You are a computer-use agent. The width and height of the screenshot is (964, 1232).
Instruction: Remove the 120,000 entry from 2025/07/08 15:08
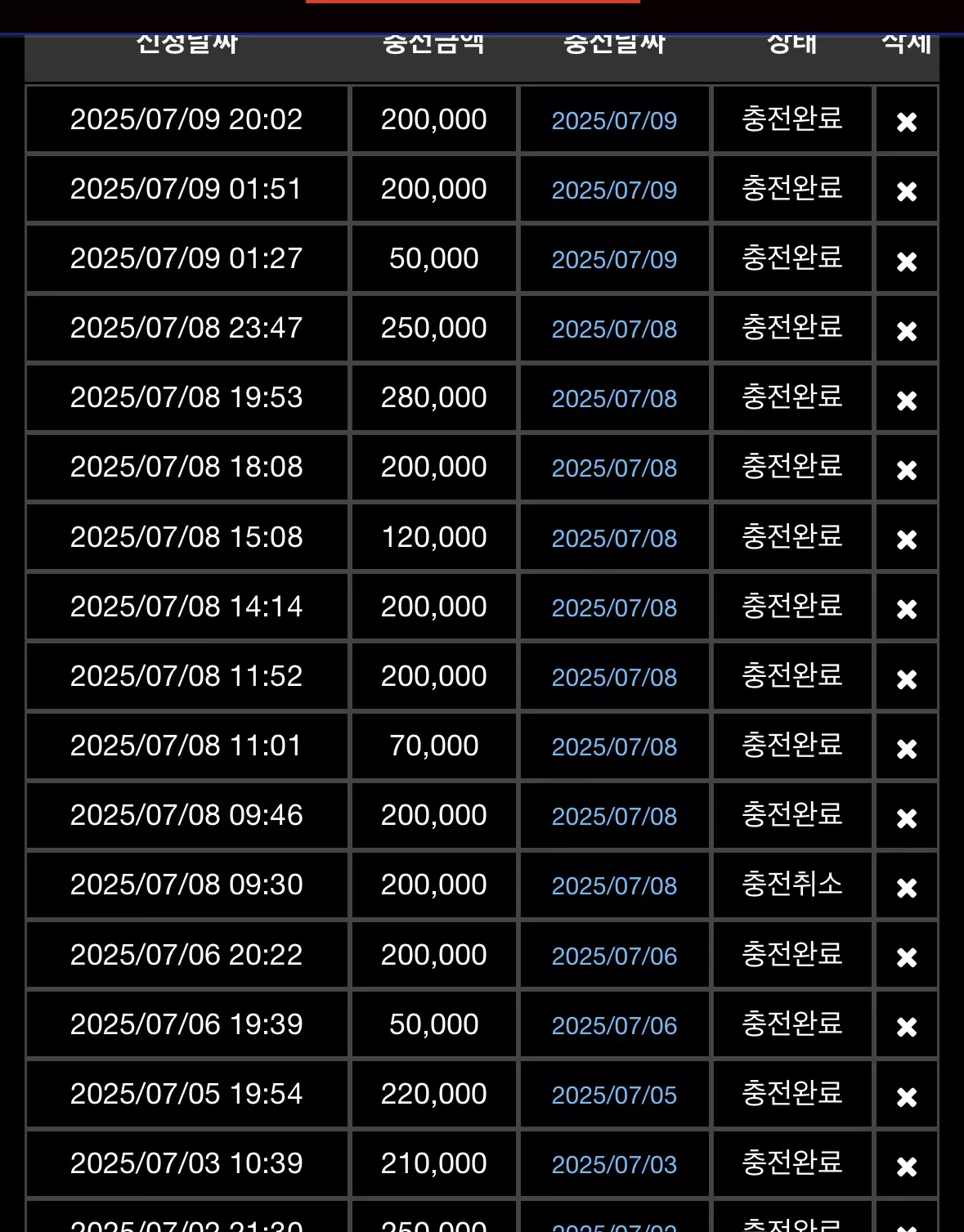[x=906, y=540]
